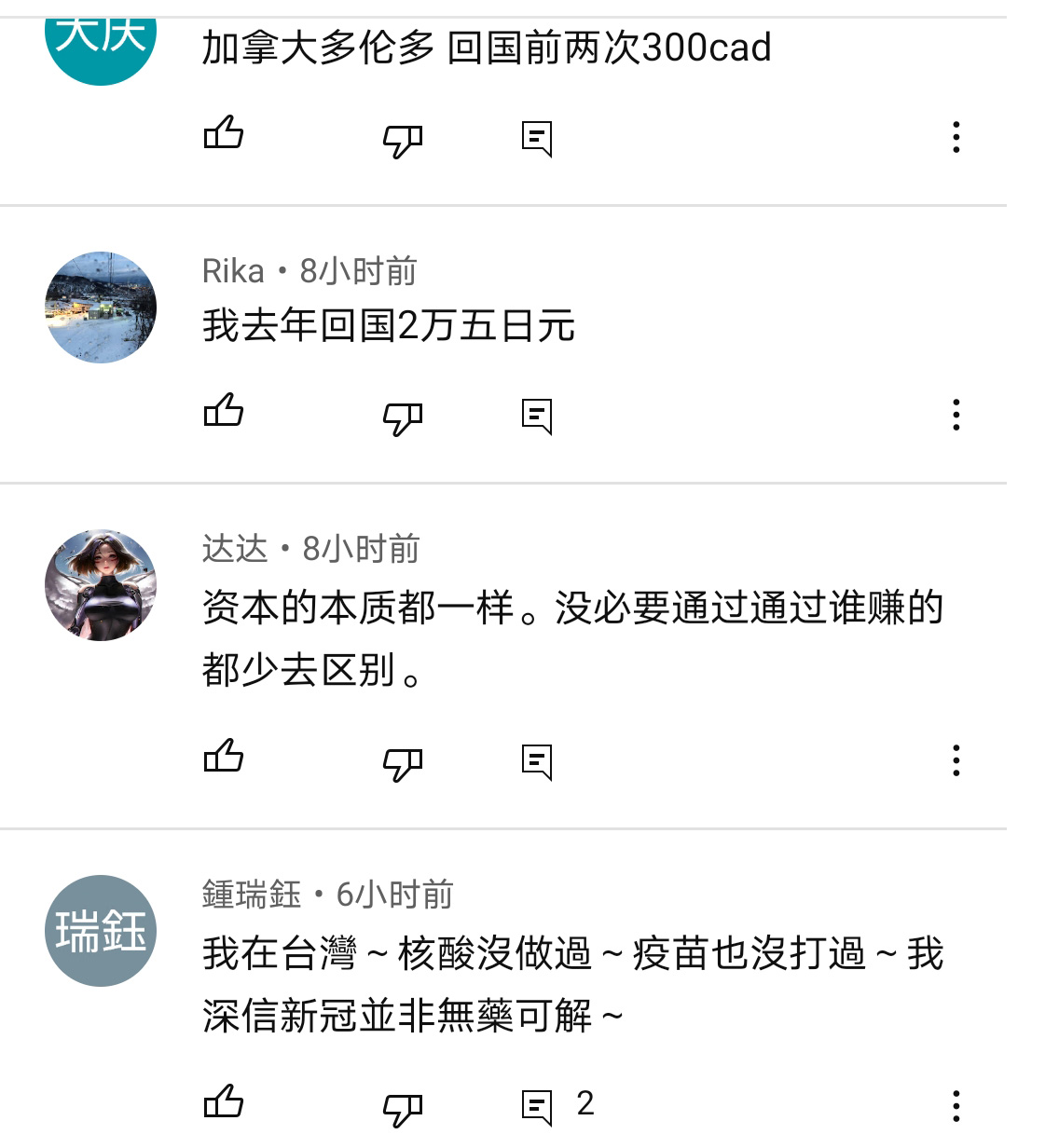Reply to 达达's comment
This screenshot has height=1148, width=1059.
coord(537,761)
